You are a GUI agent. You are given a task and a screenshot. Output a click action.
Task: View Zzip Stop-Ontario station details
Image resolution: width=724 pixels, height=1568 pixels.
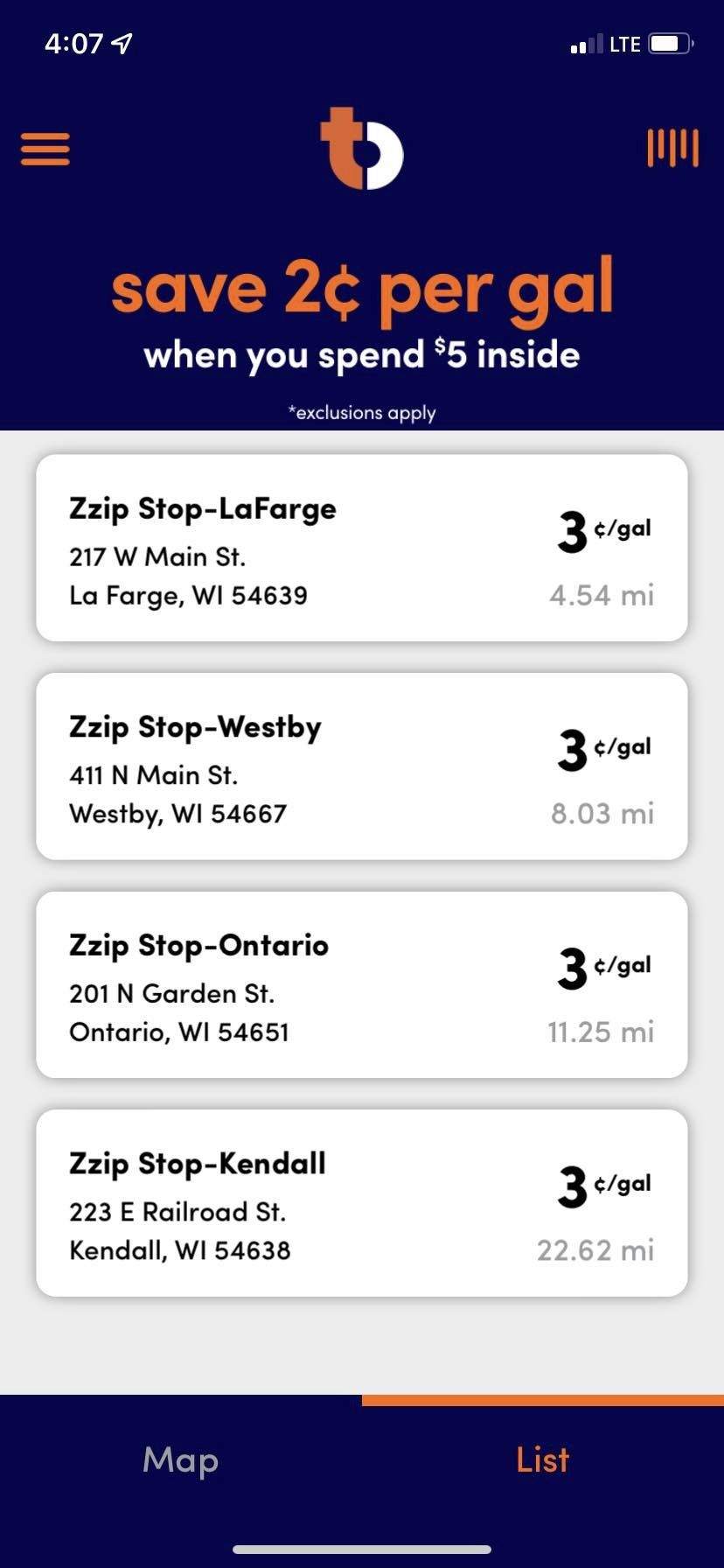pyautogui.click(x=362, y=984)
